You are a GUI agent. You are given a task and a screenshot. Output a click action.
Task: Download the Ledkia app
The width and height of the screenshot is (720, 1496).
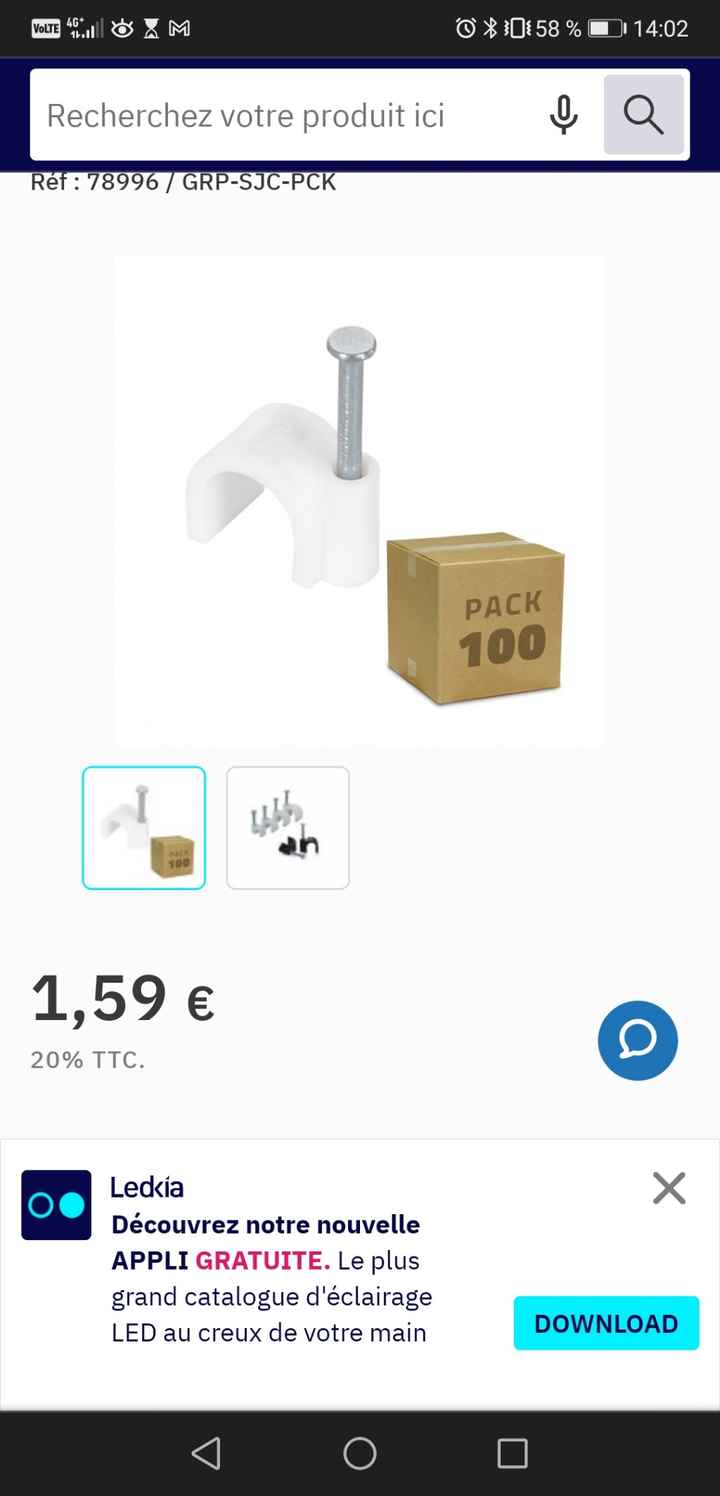tap(606, 1323)
